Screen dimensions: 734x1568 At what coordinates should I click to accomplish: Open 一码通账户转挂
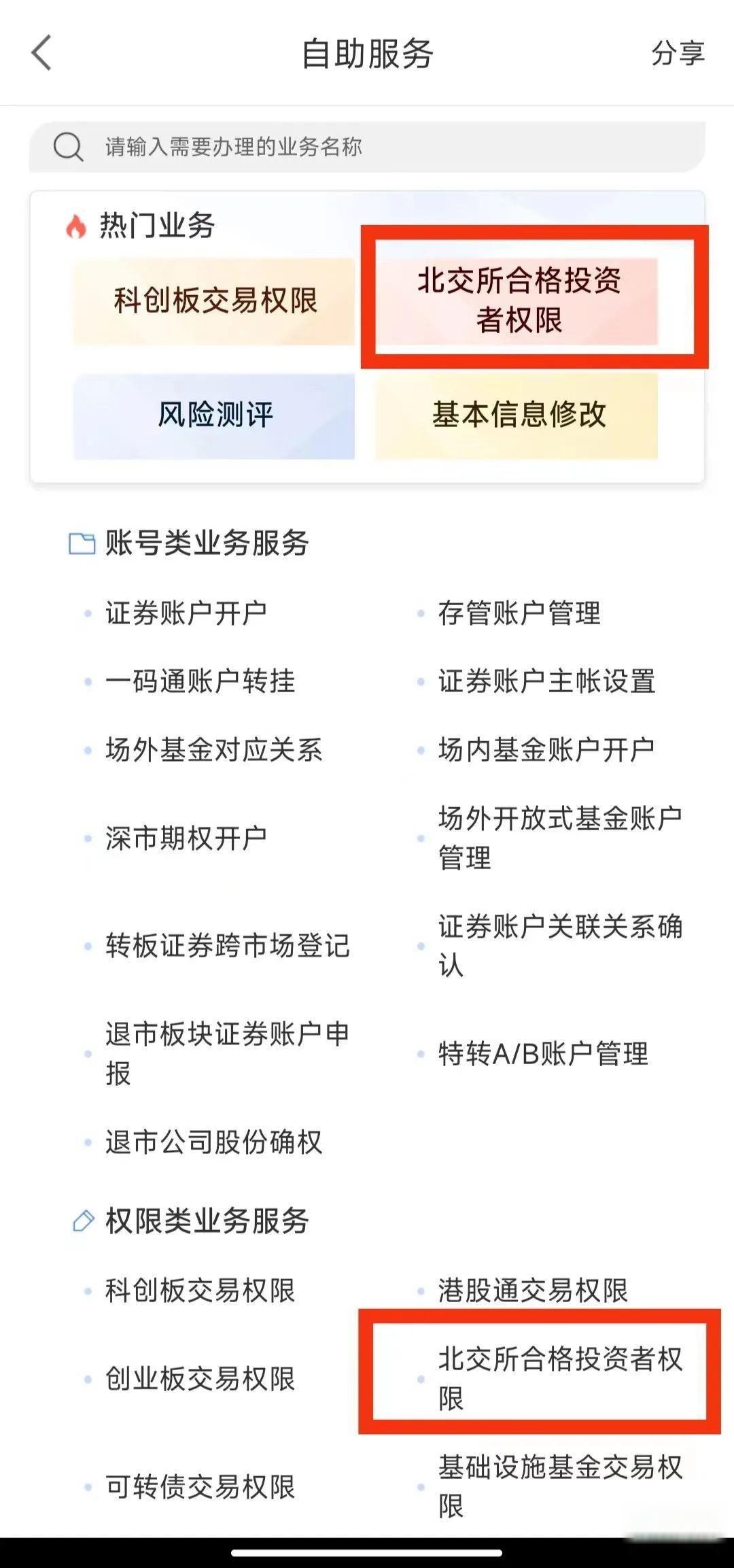click(x=201, y=682)
